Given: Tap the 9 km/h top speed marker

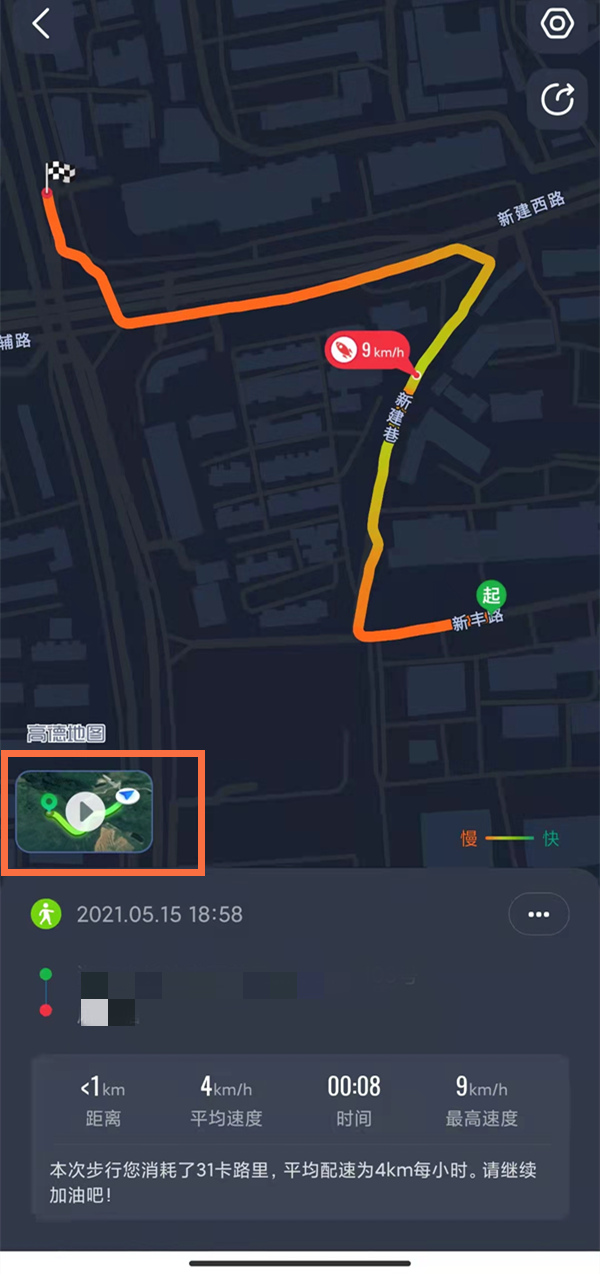Looking at the screenshot, I should point(367,350).
